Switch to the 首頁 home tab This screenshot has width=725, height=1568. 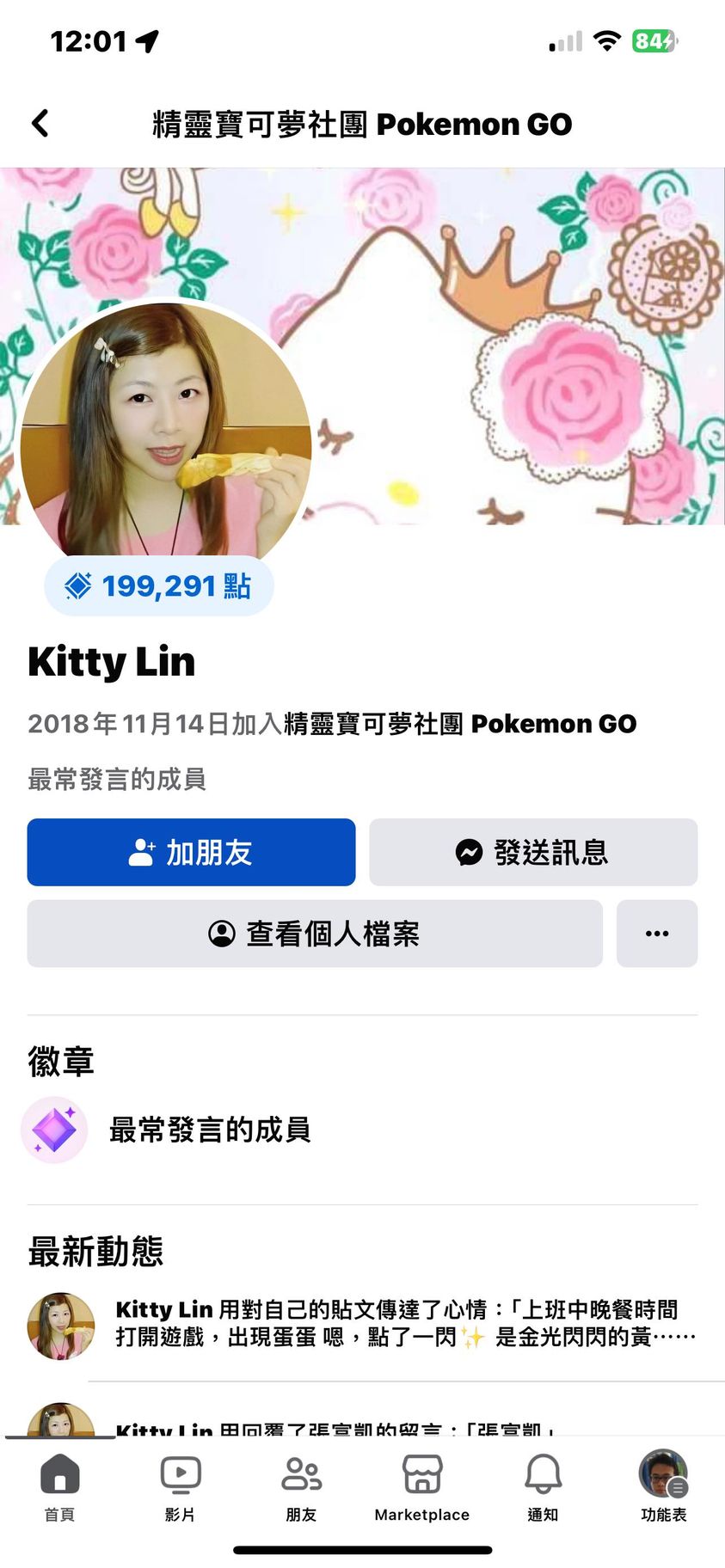click(x=59, y=1487)
